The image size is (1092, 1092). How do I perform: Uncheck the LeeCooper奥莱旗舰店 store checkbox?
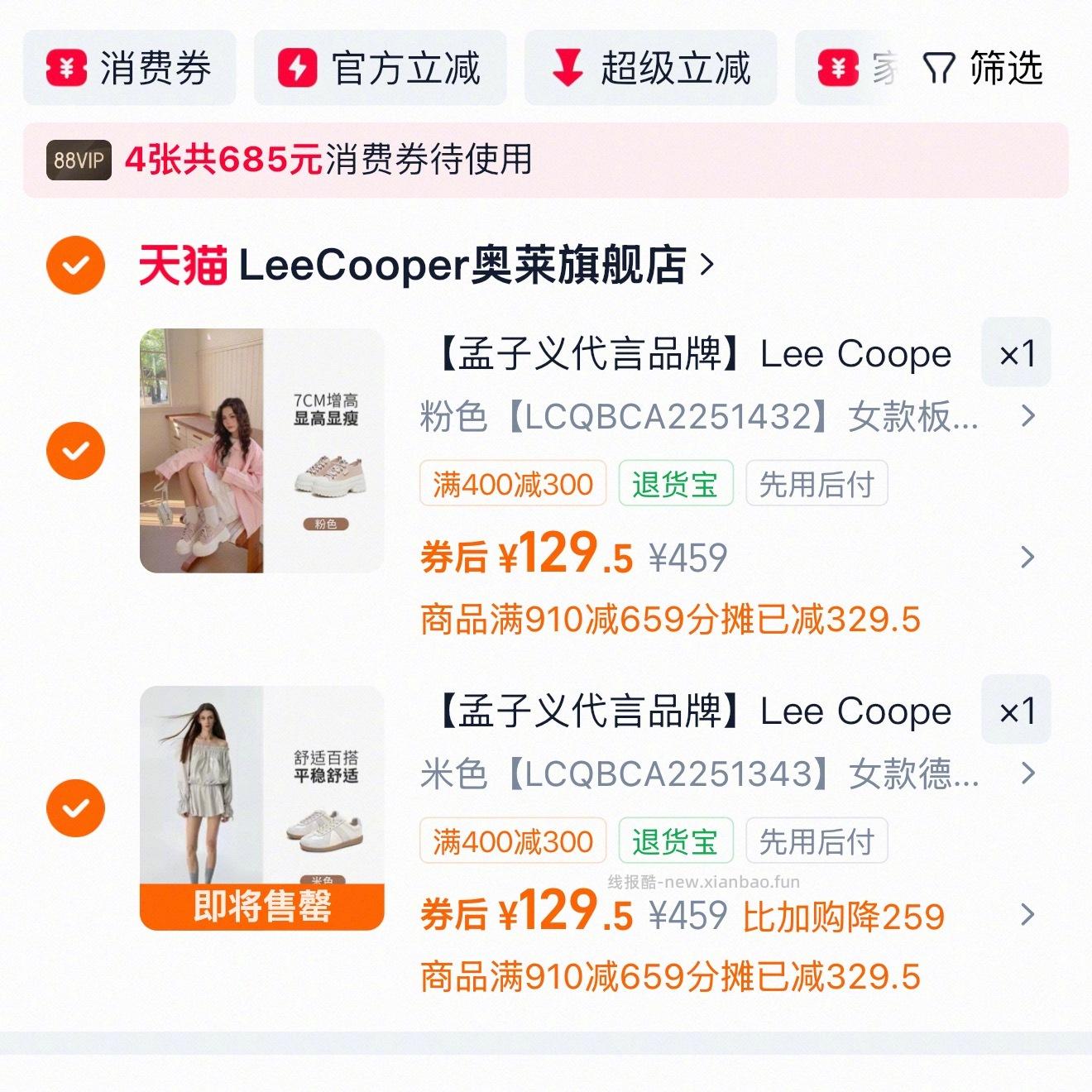75,266
